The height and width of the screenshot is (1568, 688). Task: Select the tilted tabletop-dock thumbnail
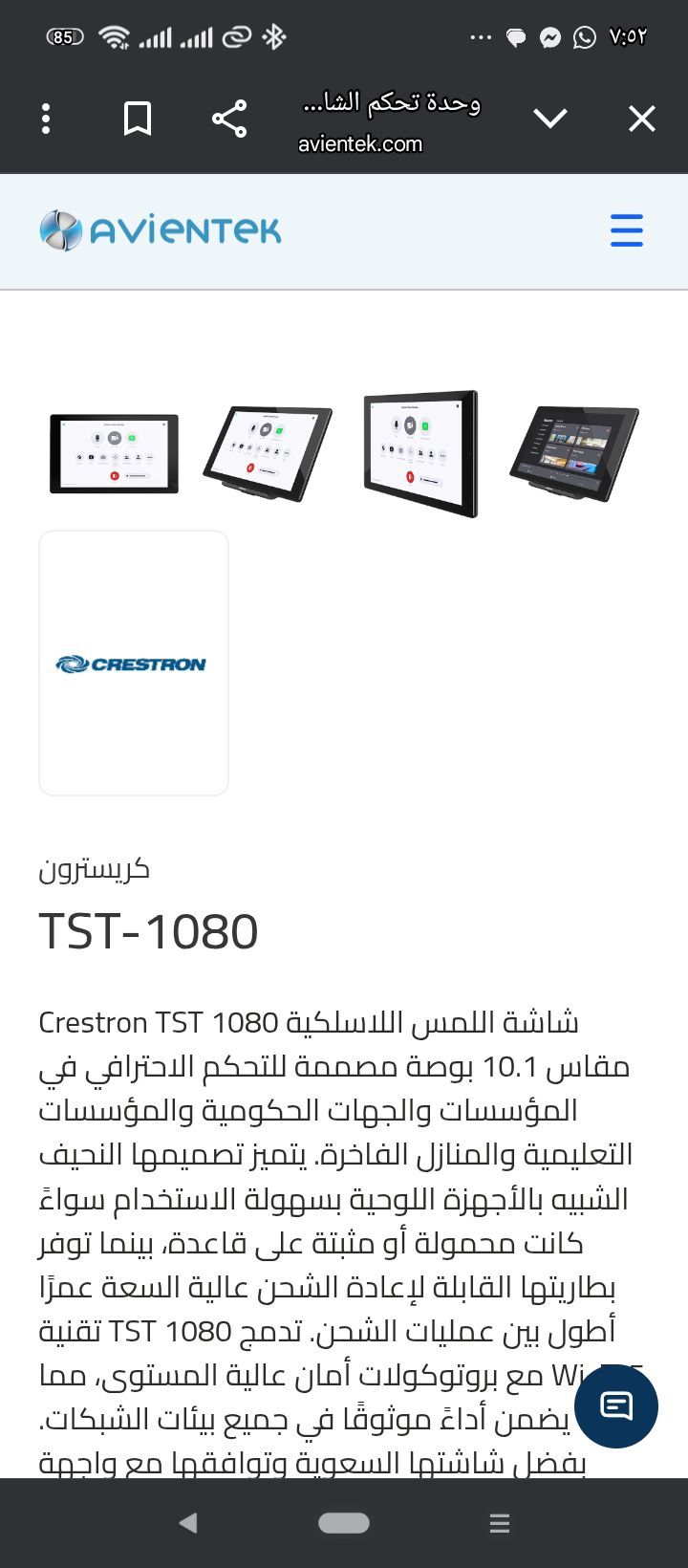click(x=268, y=454)
